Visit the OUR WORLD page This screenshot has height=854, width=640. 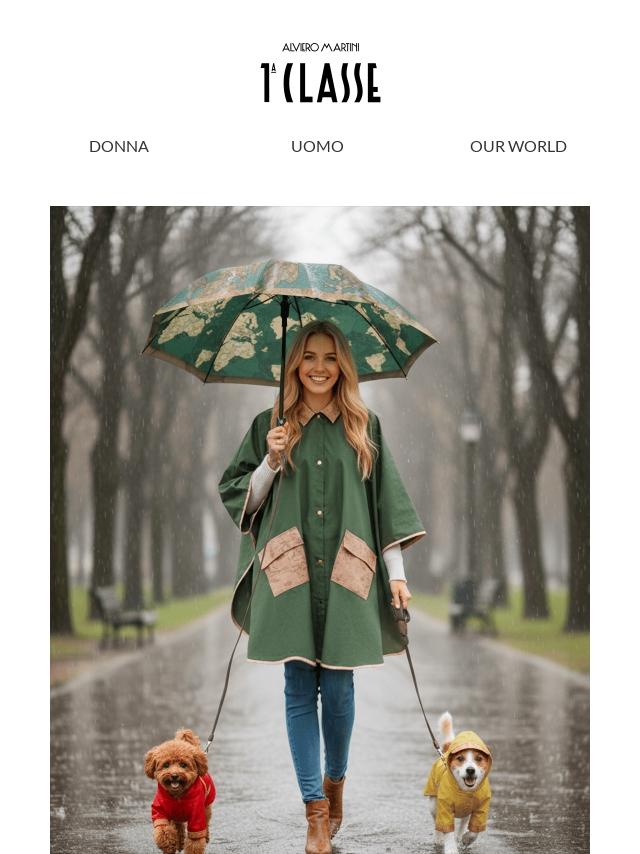pyautogui.click(x=518, y=146)
